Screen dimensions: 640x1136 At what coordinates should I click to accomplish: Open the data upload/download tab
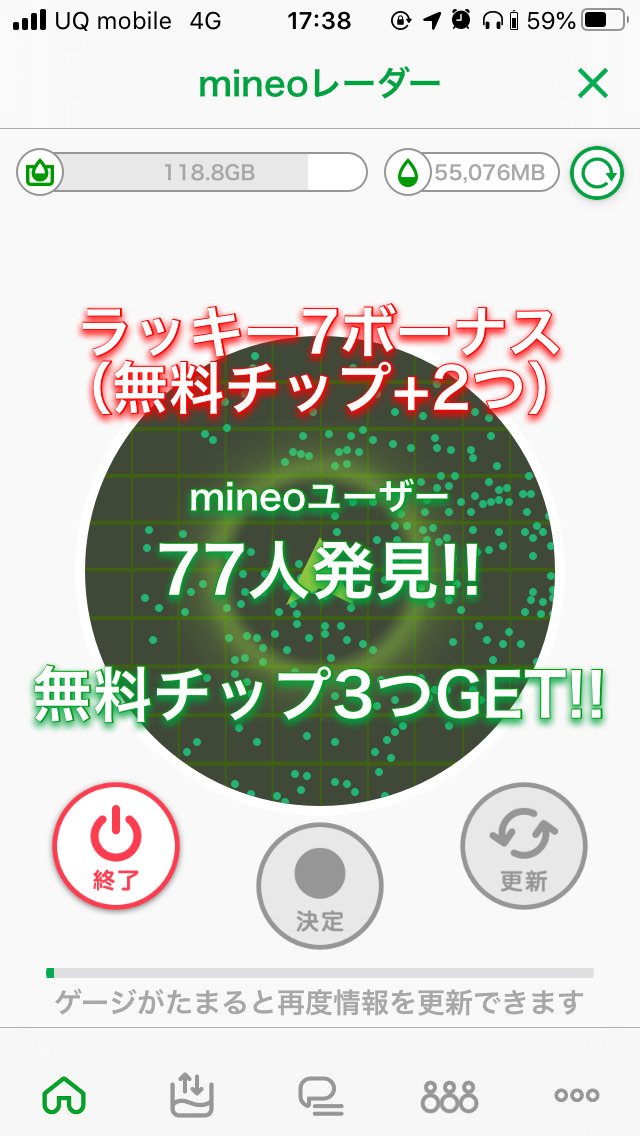click(191, 1096)
